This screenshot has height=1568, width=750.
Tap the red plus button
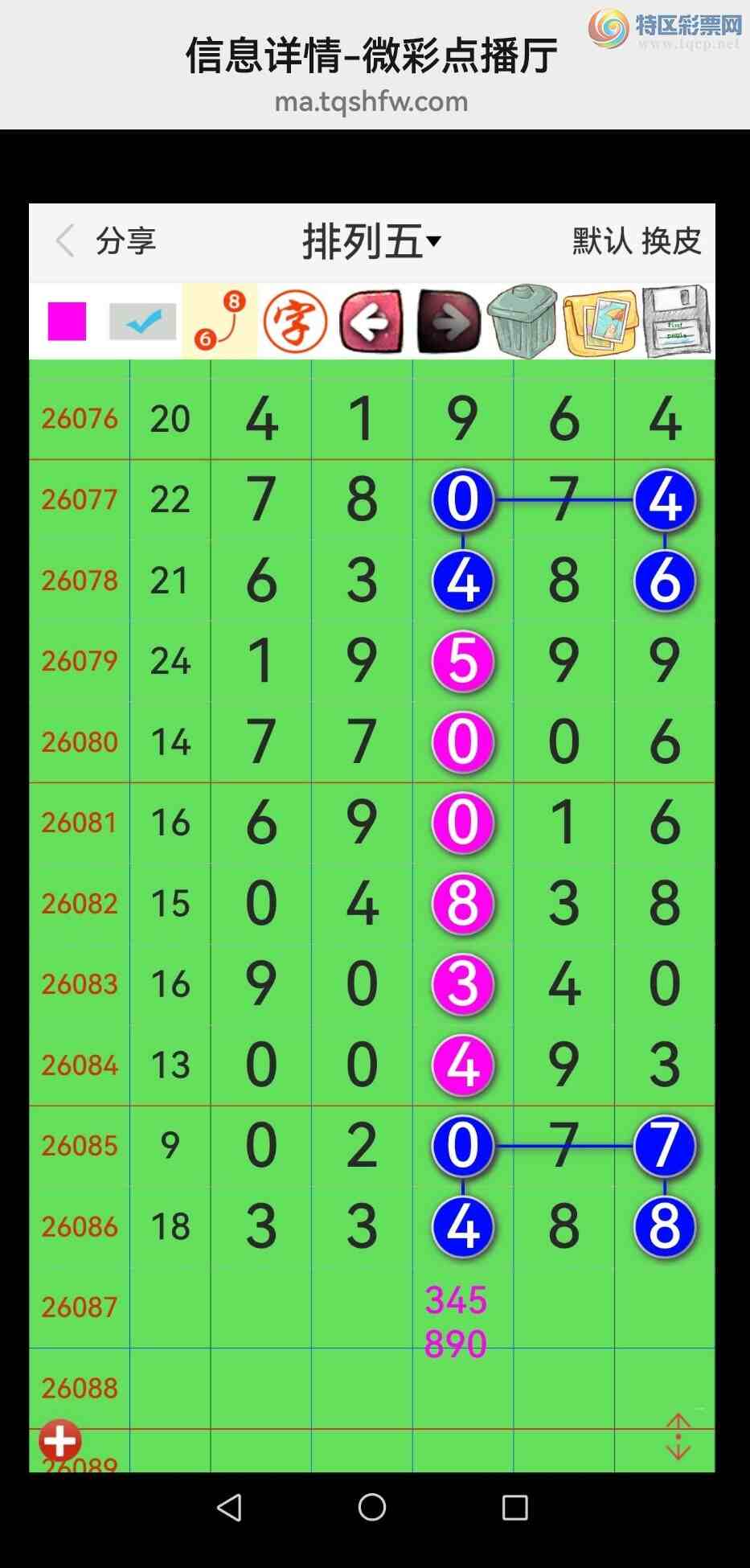pos(60,1440)
